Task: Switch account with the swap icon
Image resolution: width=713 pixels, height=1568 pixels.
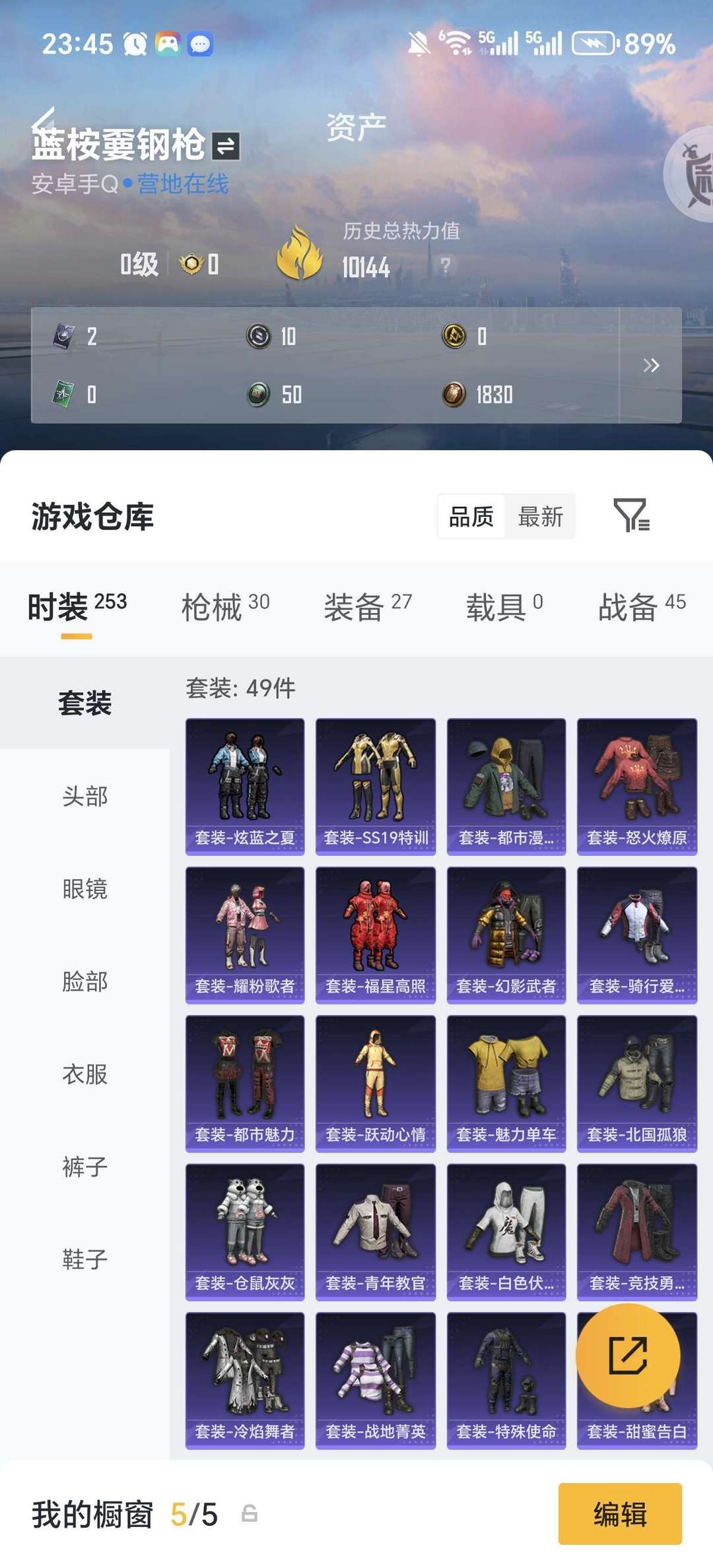Action: coord(226,146)
